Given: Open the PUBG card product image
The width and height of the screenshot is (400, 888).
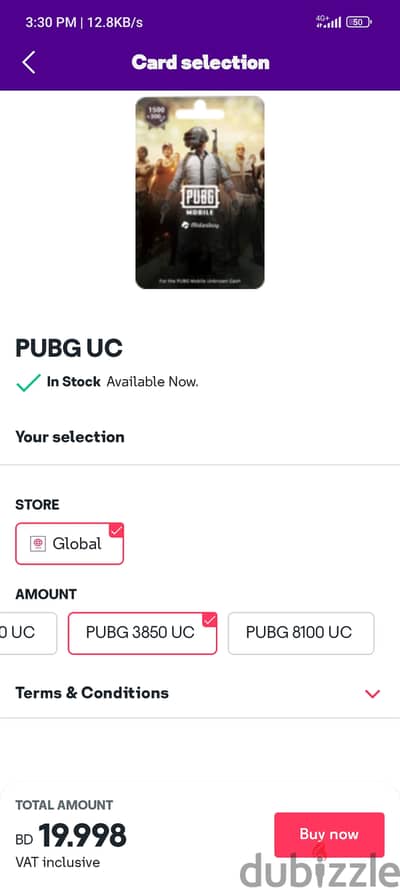Looking at the screenshot, I should pos(199,193).
